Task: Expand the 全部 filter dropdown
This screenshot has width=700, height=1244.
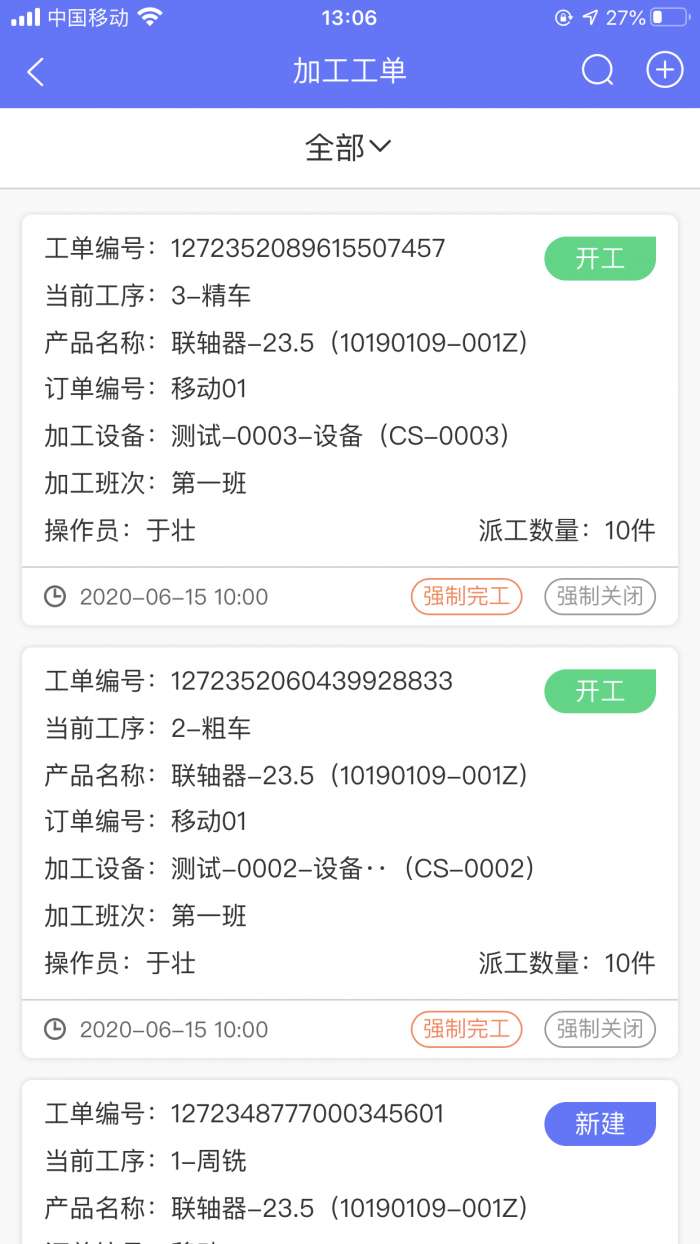Action: [x=348, y=148]
